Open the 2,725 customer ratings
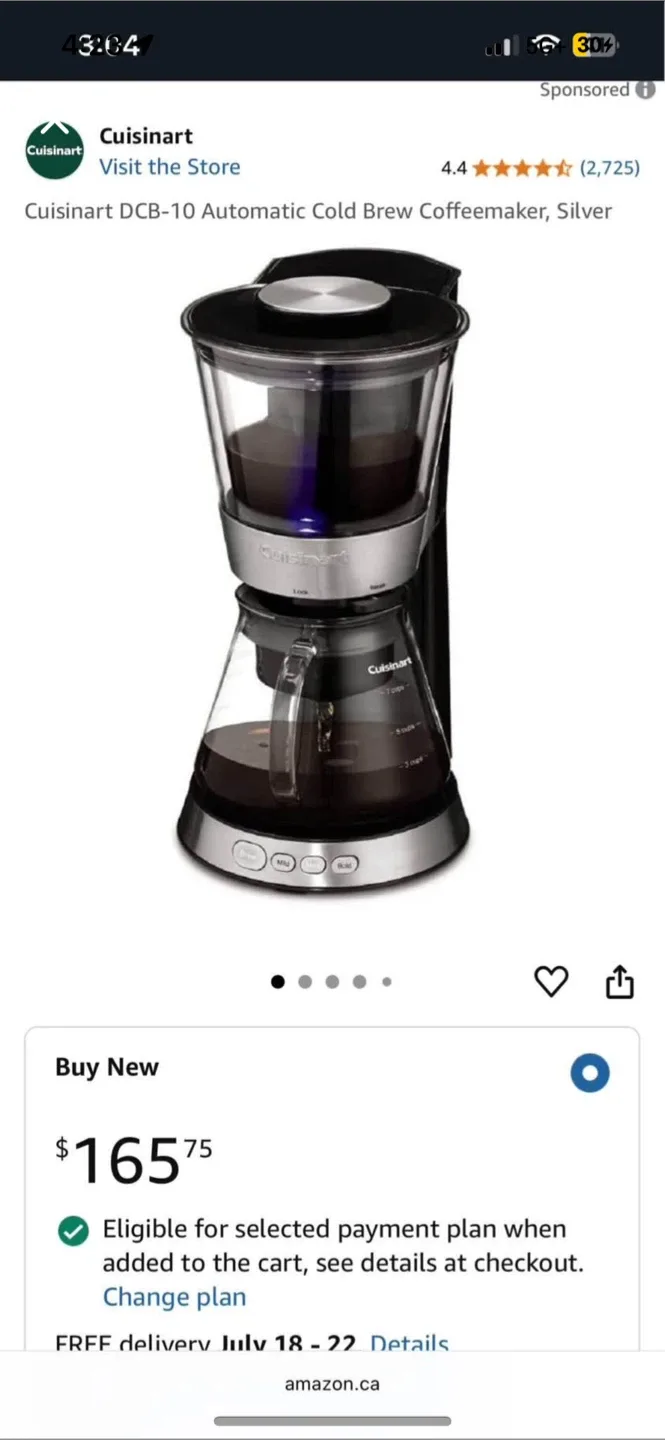Viewport: 665px width, 1440px height. pyautogui.click(x=609, y=168)
